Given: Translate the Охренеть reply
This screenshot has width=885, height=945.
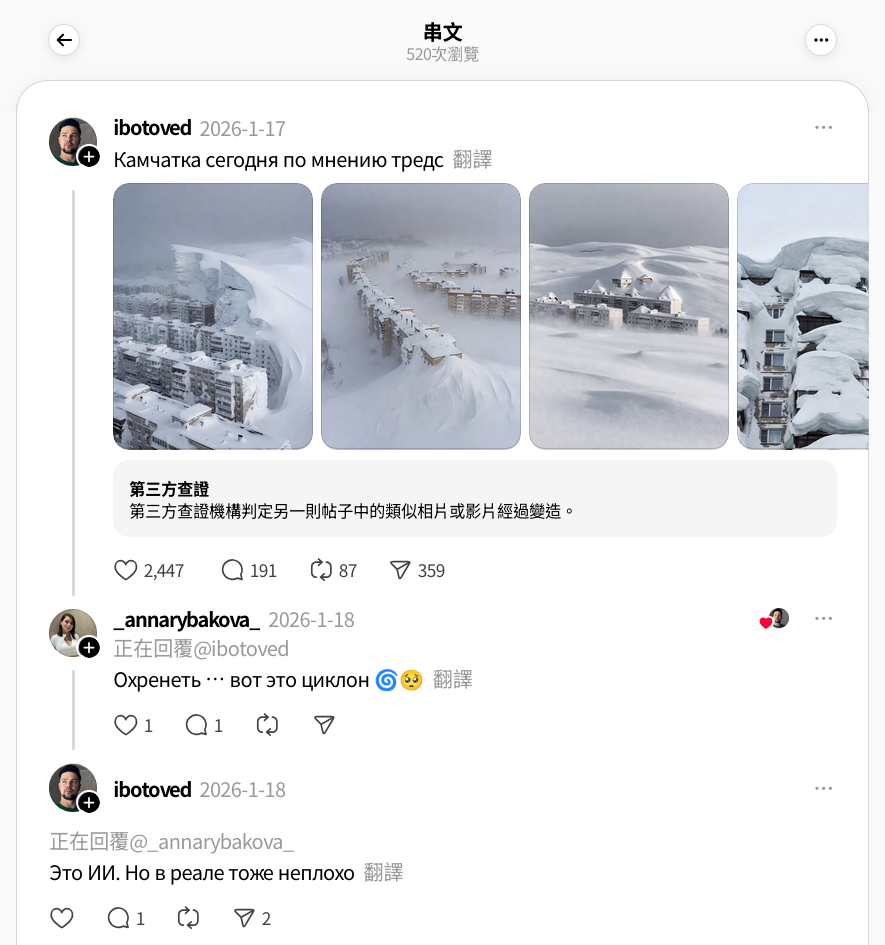Looking at the screenshot, I should pyautogui.click(x=452, y=680).
